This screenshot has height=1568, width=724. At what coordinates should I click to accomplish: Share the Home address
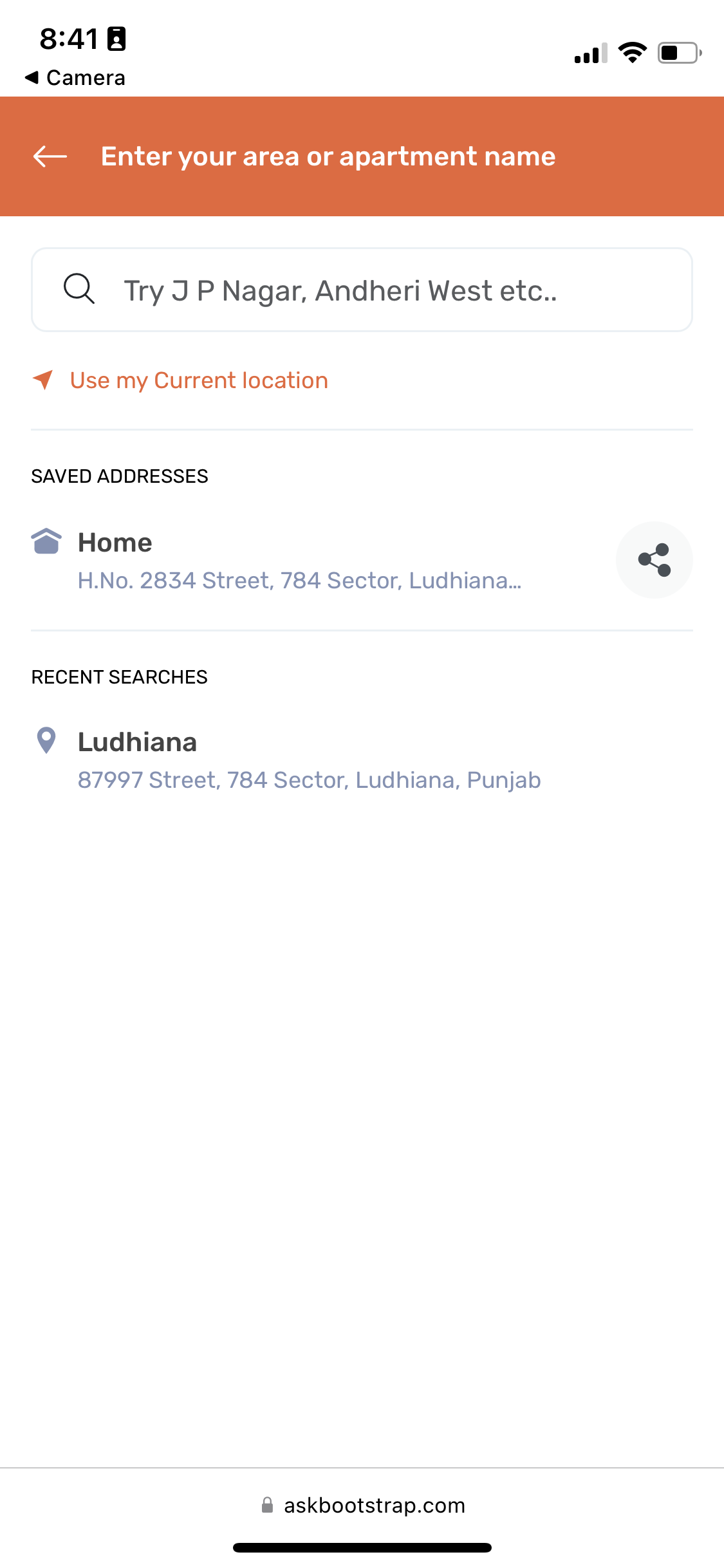pyautogui.click(x=654, y=560)
